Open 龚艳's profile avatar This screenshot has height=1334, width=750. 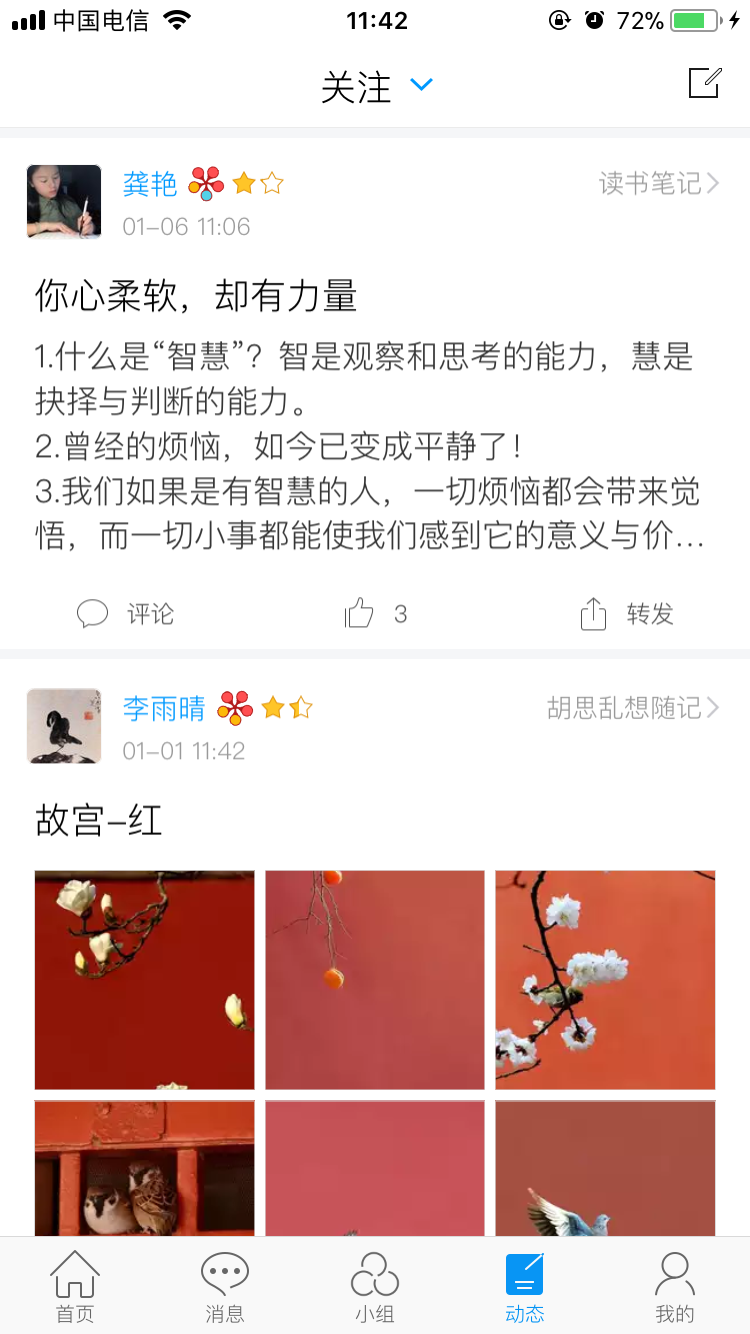64,202
